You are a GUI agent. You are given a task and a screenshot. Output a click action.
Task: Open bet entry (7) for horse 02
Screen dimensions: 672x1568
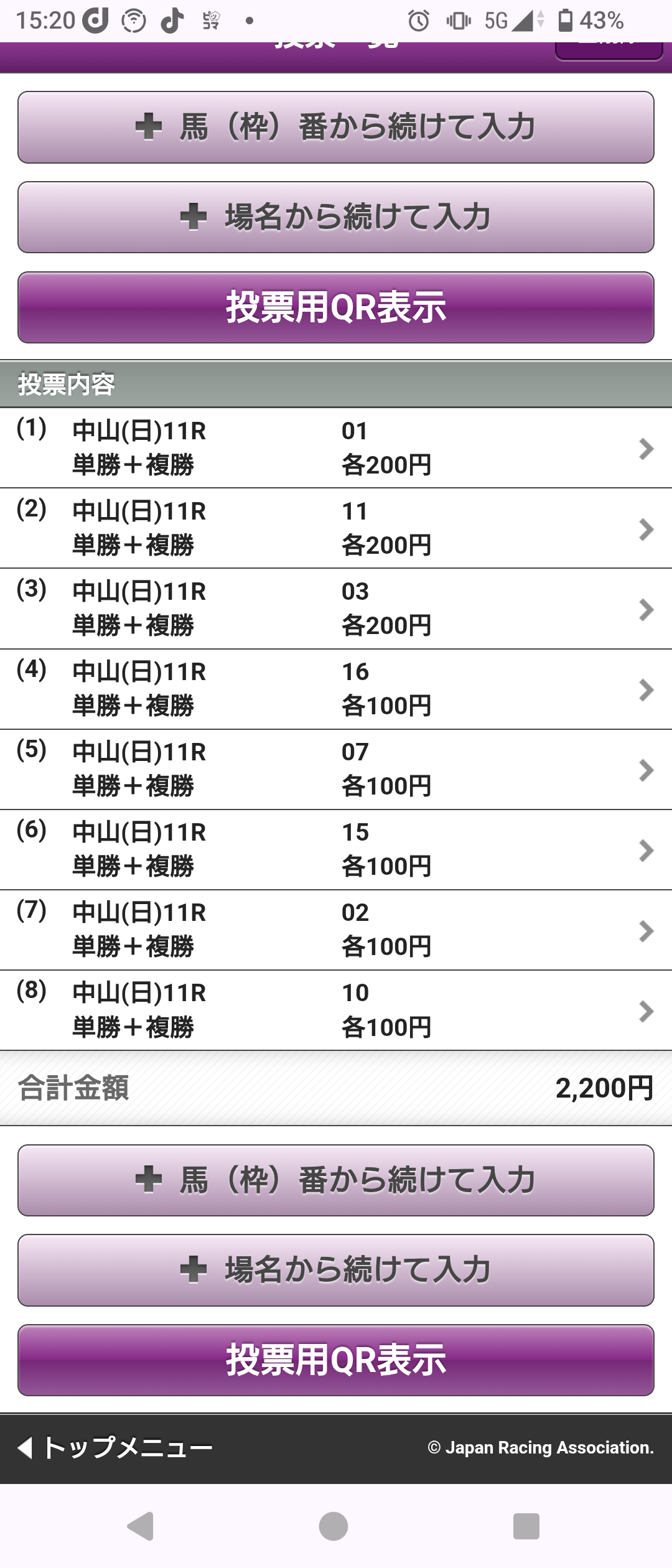click(x=336, y=930)
